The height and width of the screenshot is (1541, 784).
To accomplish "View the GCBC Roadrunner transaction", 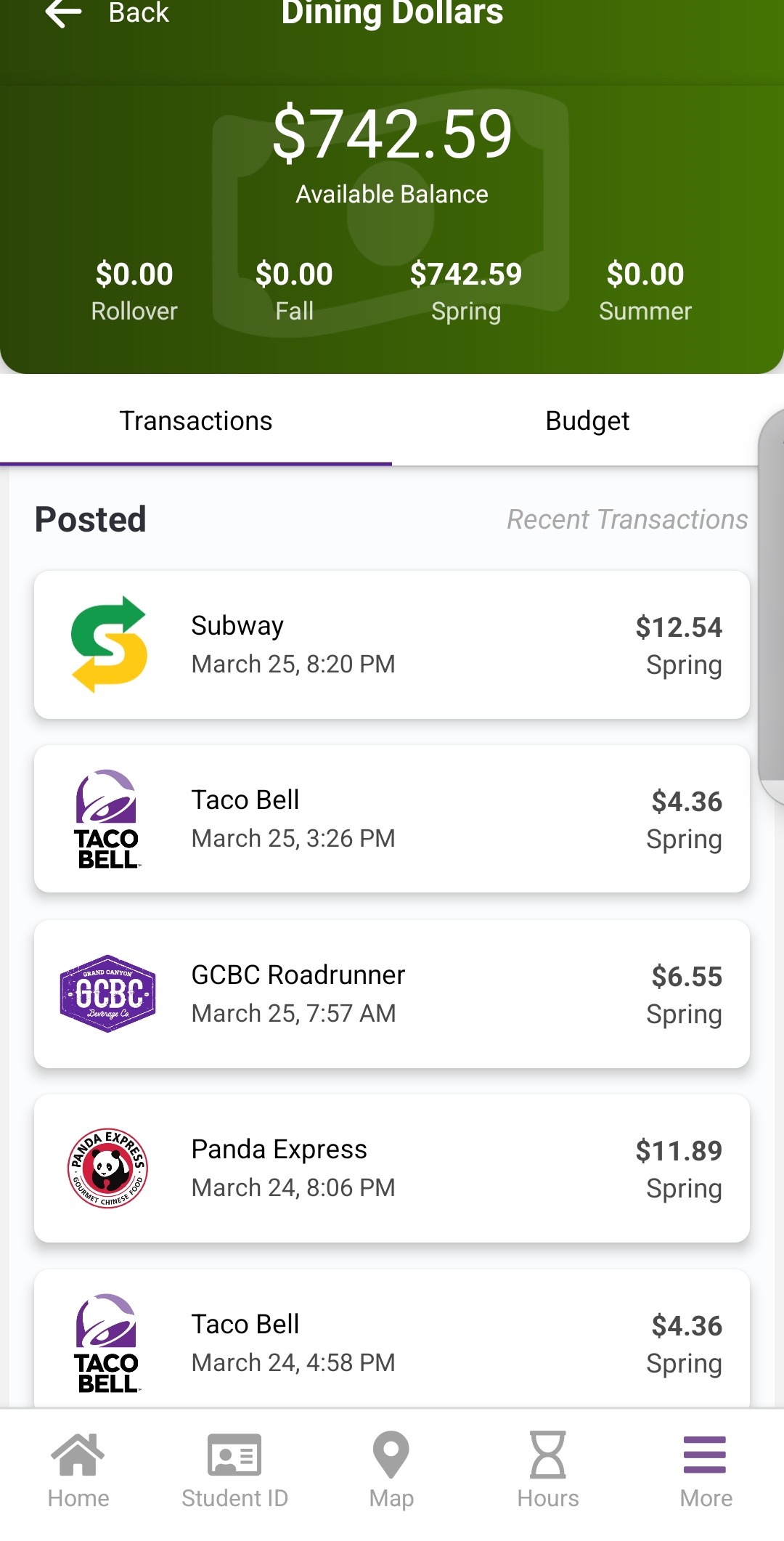I will tap(392, 993).
